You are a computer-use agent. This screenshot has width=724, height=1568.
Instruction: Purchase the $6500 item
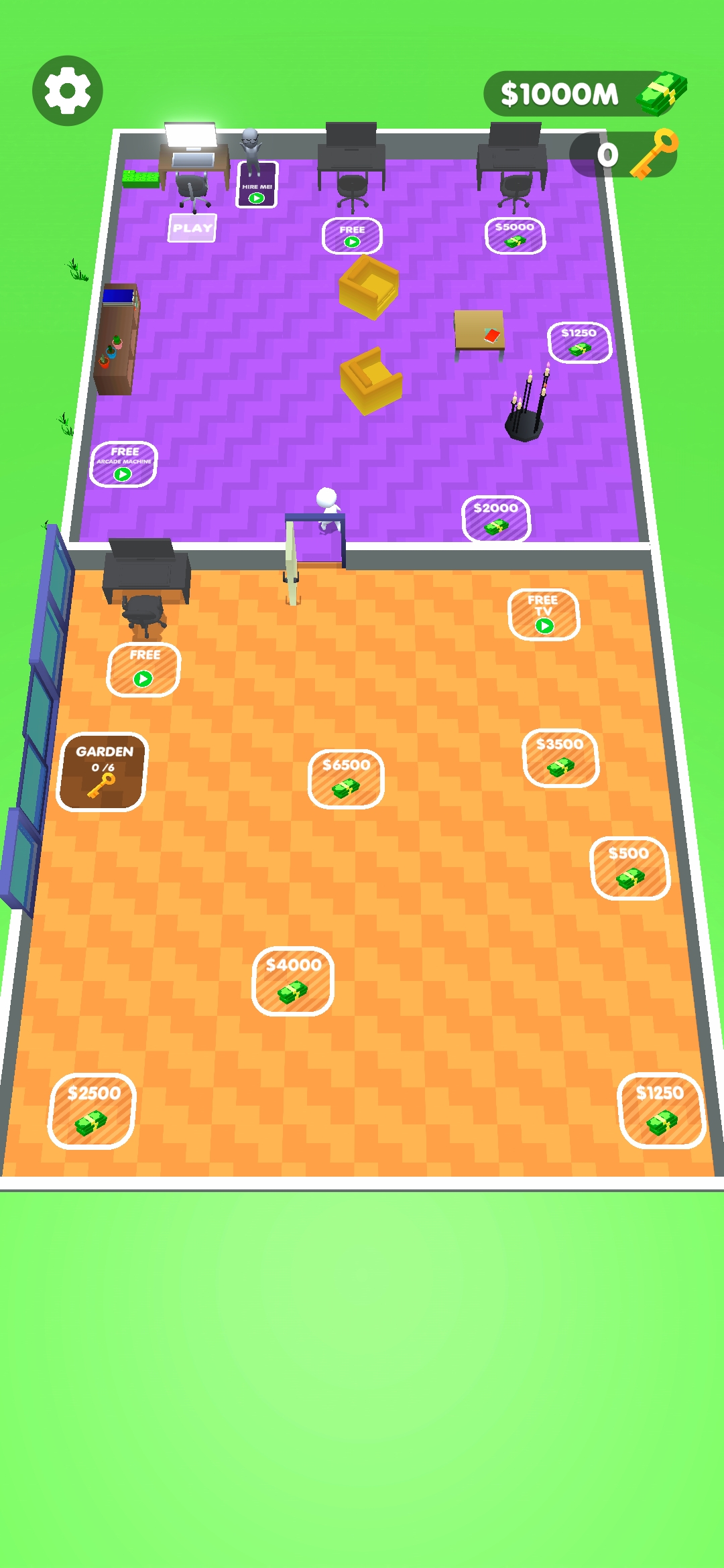point(346,779)
